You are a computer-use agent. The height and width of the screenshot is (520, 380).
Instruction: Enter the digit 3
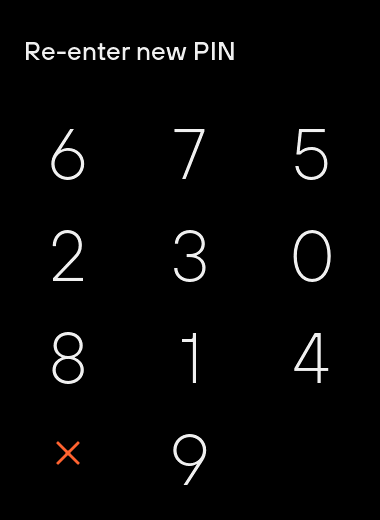click(x=190, y=256)
